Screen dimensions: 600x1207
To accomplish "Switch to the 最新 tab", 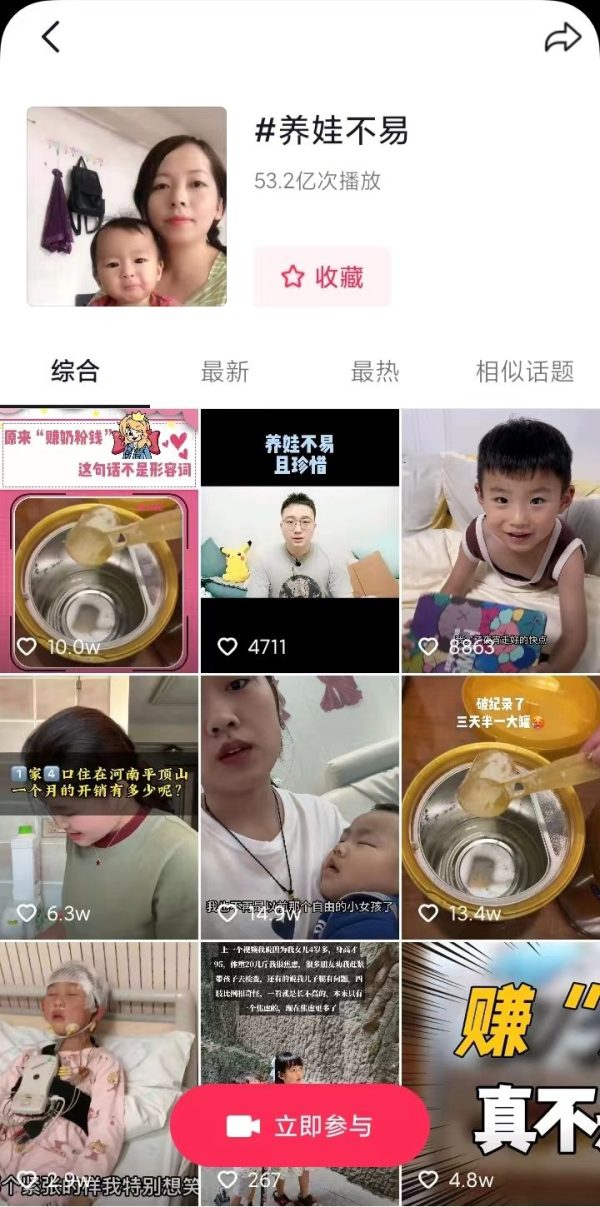I will click(x=224, y=372).
